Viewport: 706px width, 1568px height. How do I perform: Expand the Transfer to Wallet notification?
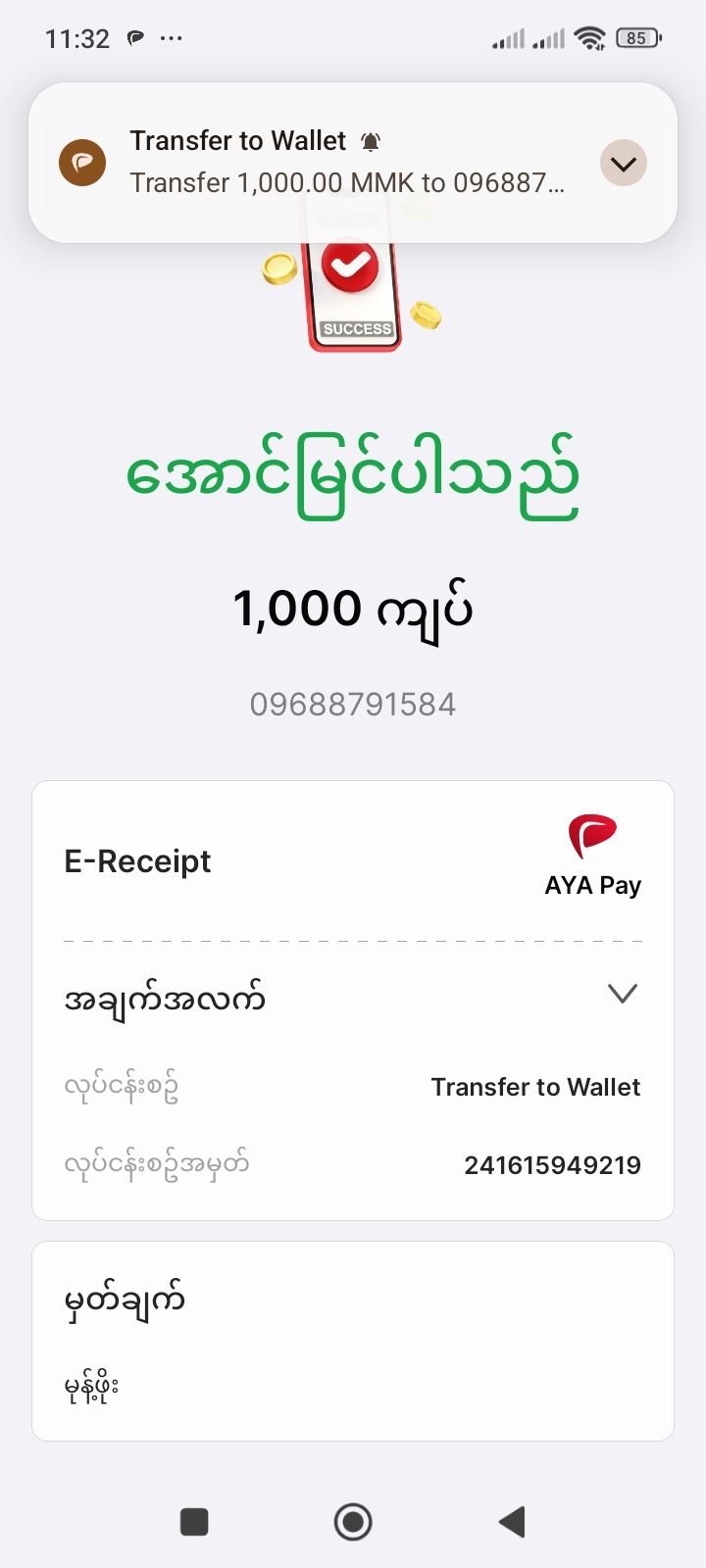point(623,164)
